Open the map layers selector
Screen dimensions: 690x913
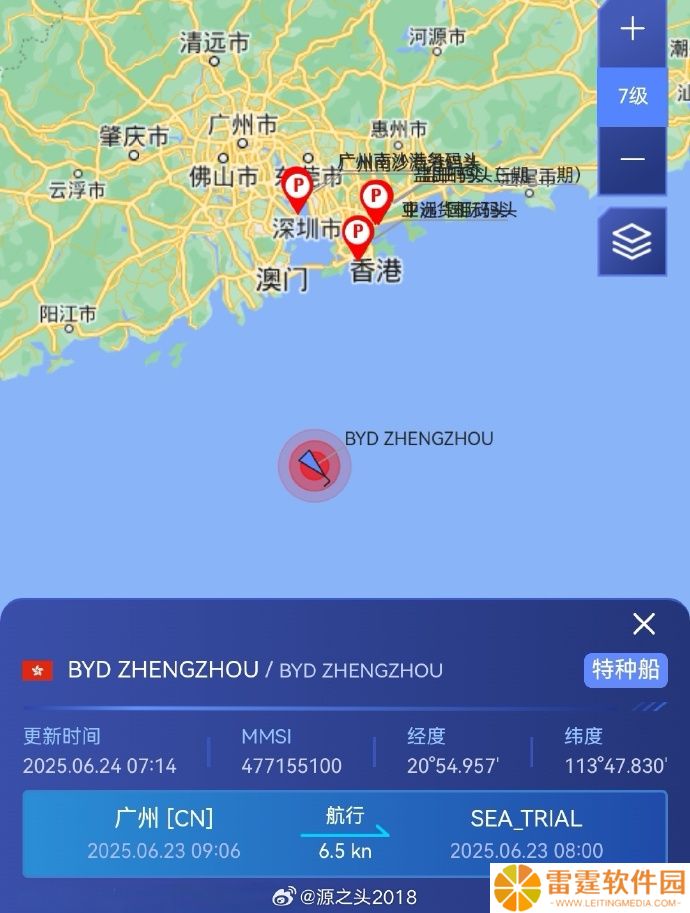click(x=632, y=241)
